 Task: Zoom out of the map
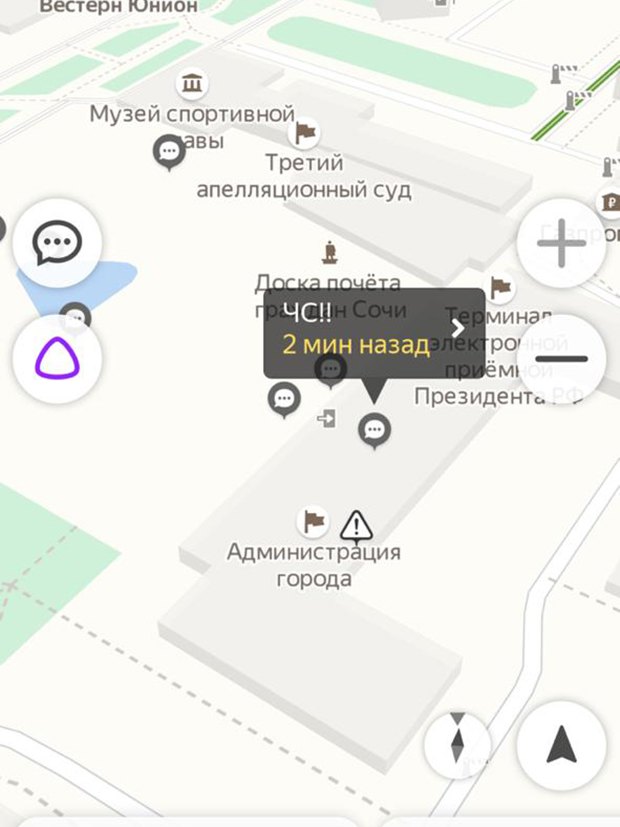tap(561, 359)
